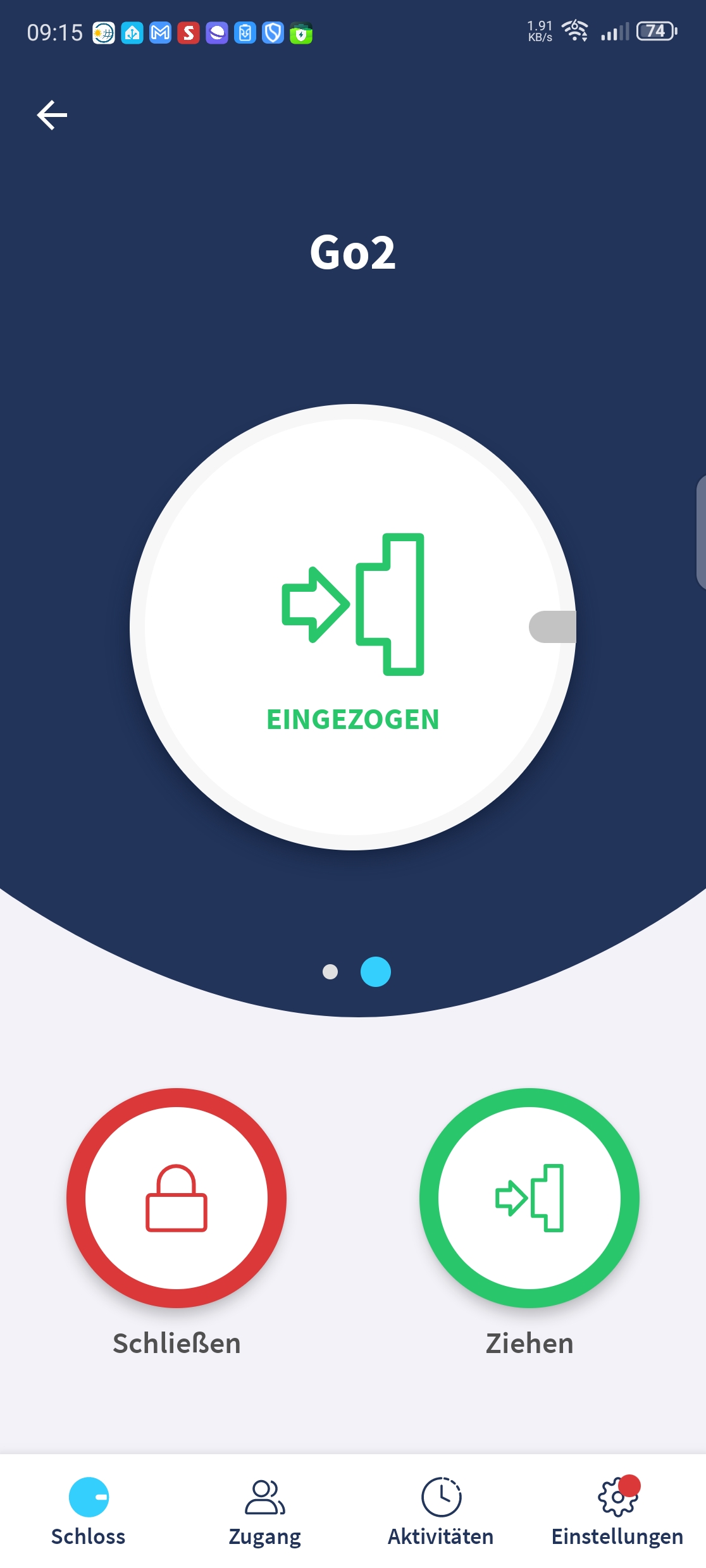Tap the large EINGEZOGEN lock status circle

[353, 627]
